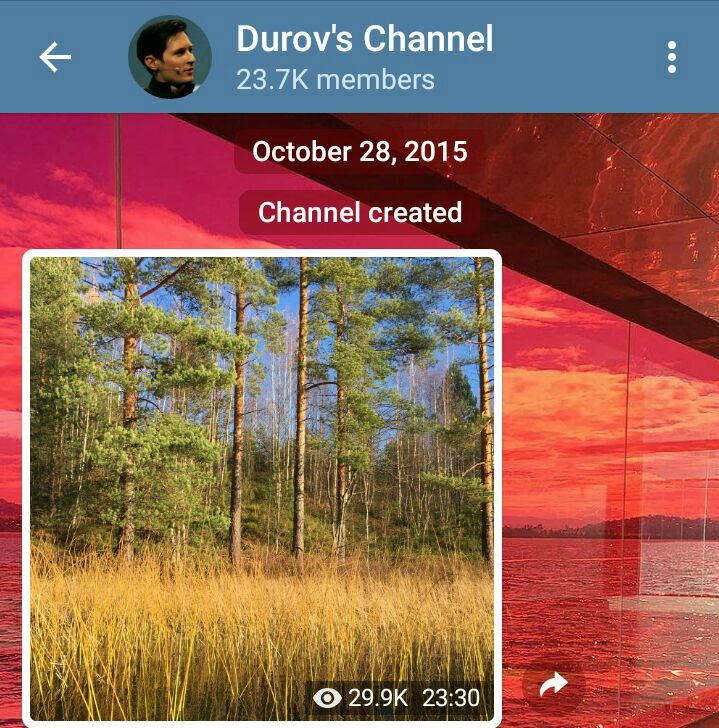719x728 pixels.
Task: Open the three-dot overflow menu
Action: pyautogui.click(x=671, y=57)
